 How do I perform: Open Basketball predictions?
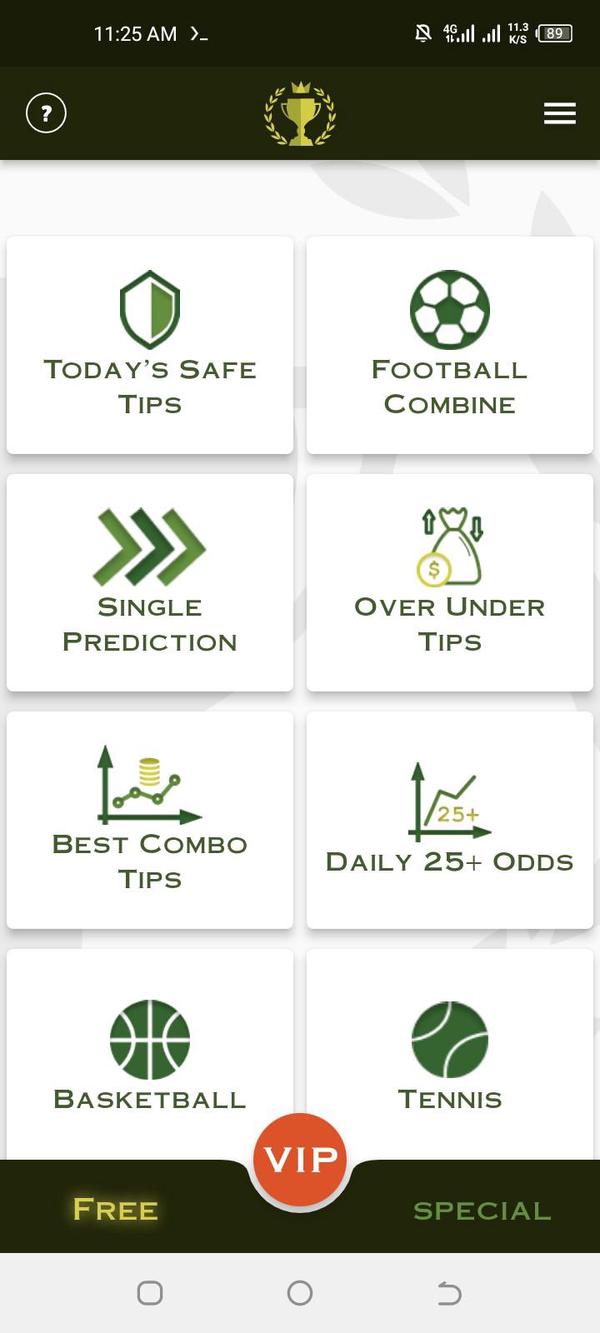[x=150, y=1055]
